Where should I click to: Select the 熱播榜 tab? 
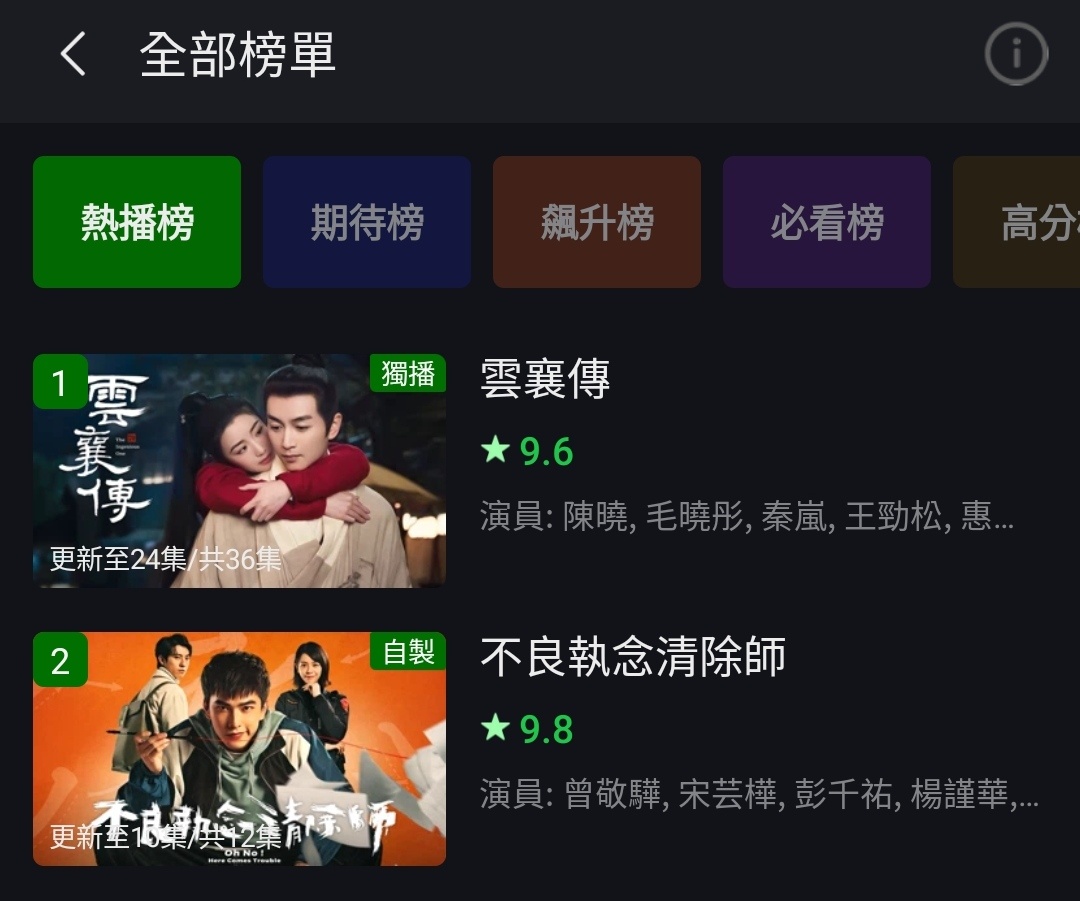[137, 222]
